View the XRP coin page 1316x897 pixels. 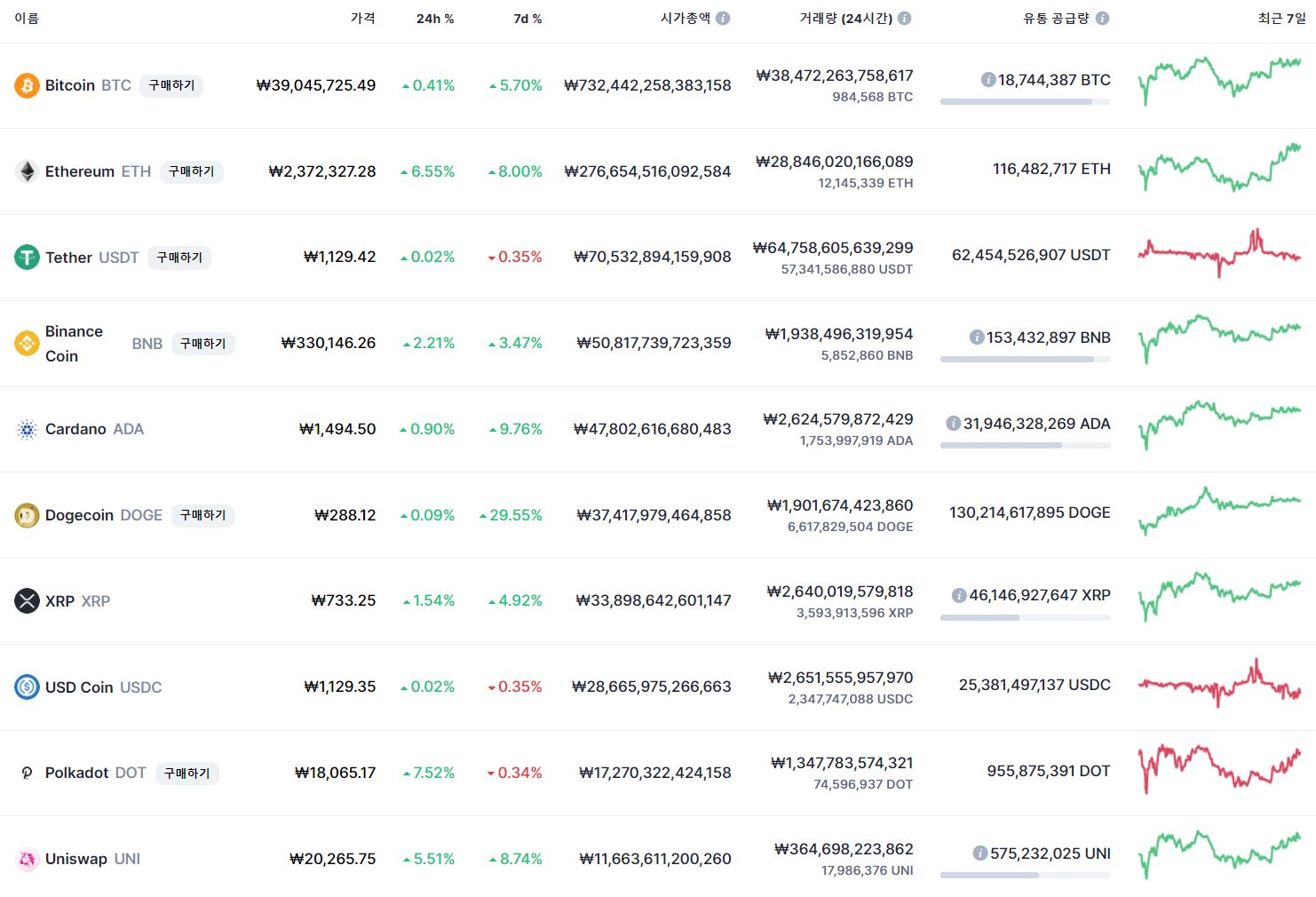coord(60,601)
